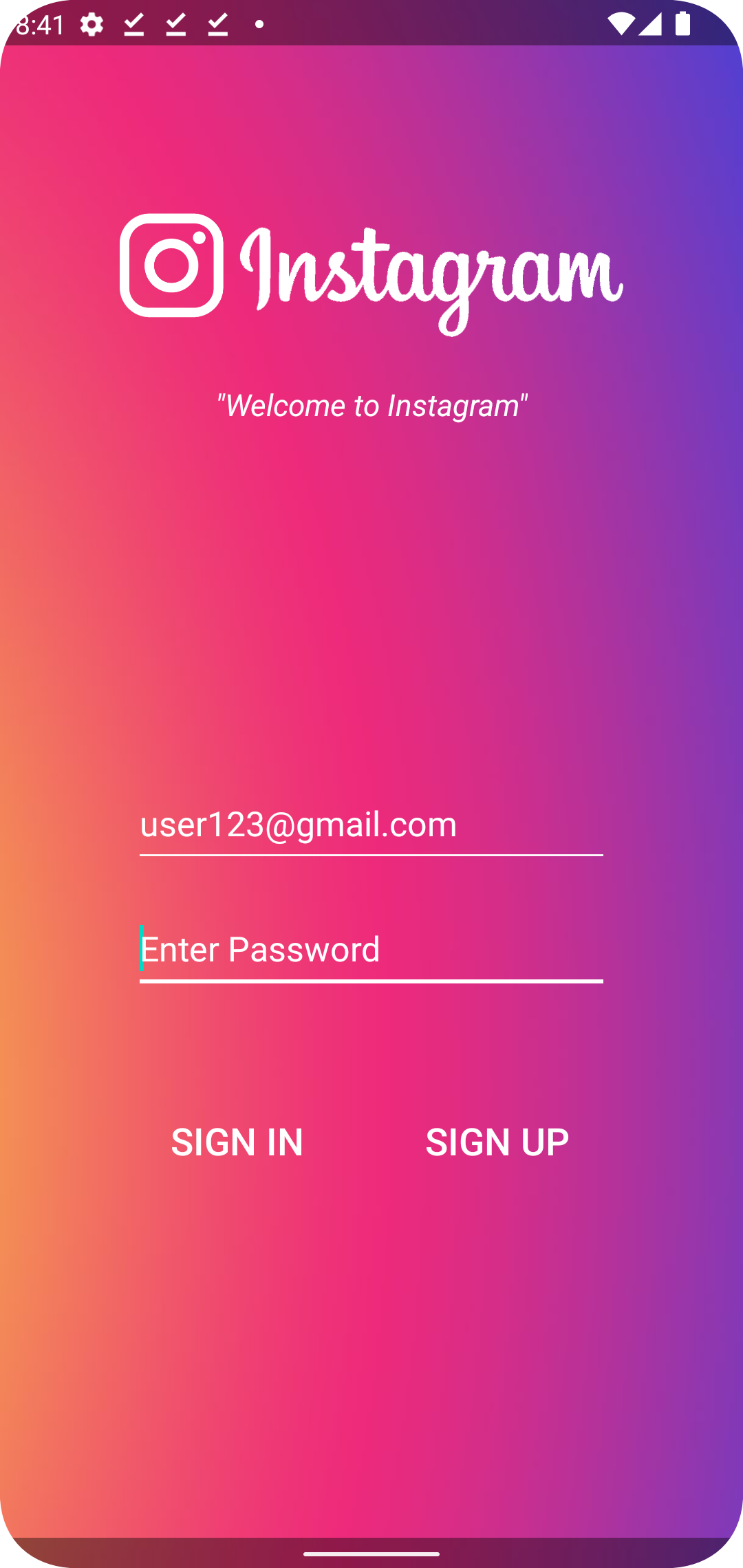Tap the SIGN IN button
This screenshot has height=1568, width=743.
pos(237,1142)
